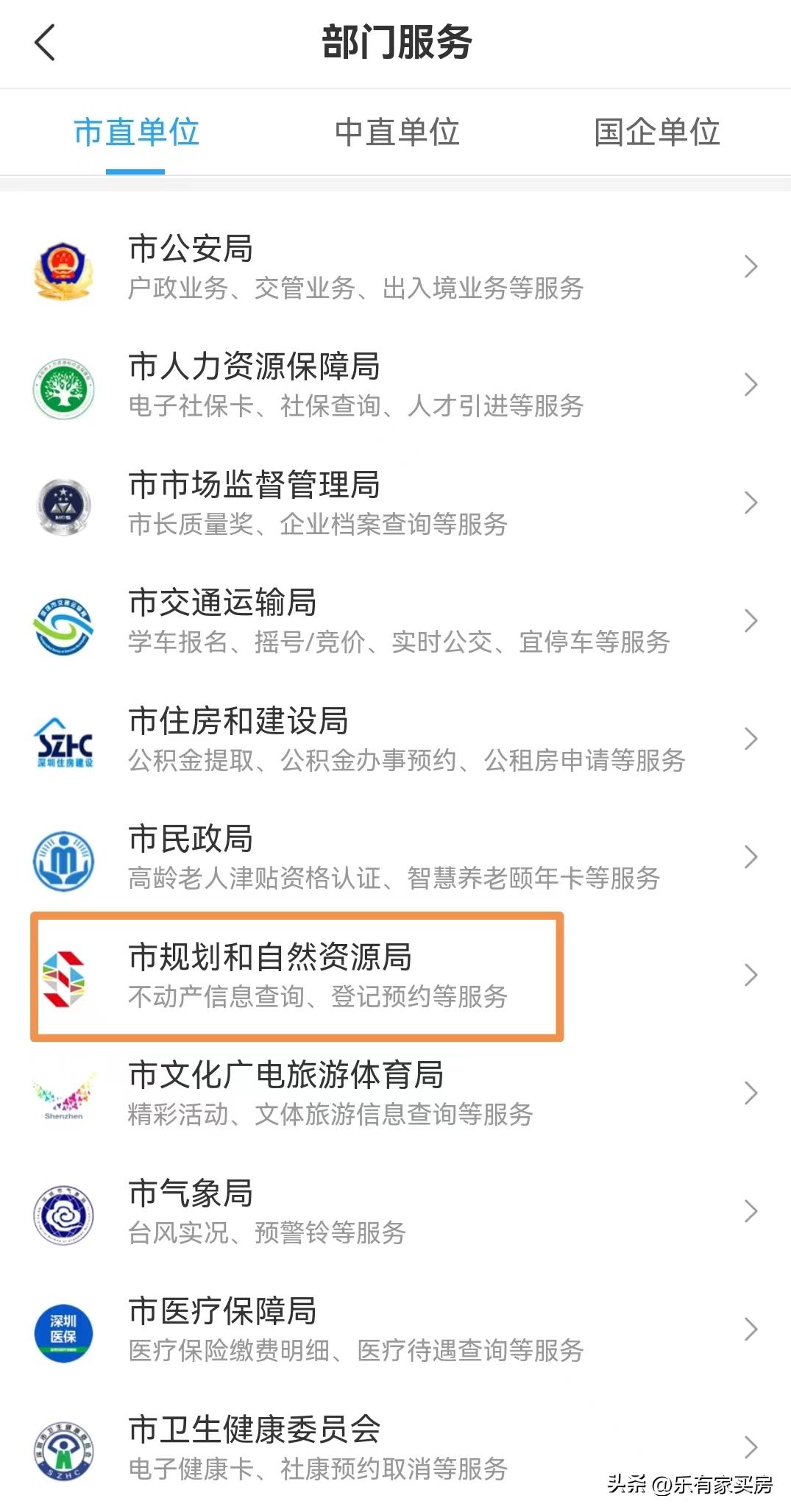Click the 市公安局 police badge icon
This screenshot has height=1512, width=791.
pos(65,269)
